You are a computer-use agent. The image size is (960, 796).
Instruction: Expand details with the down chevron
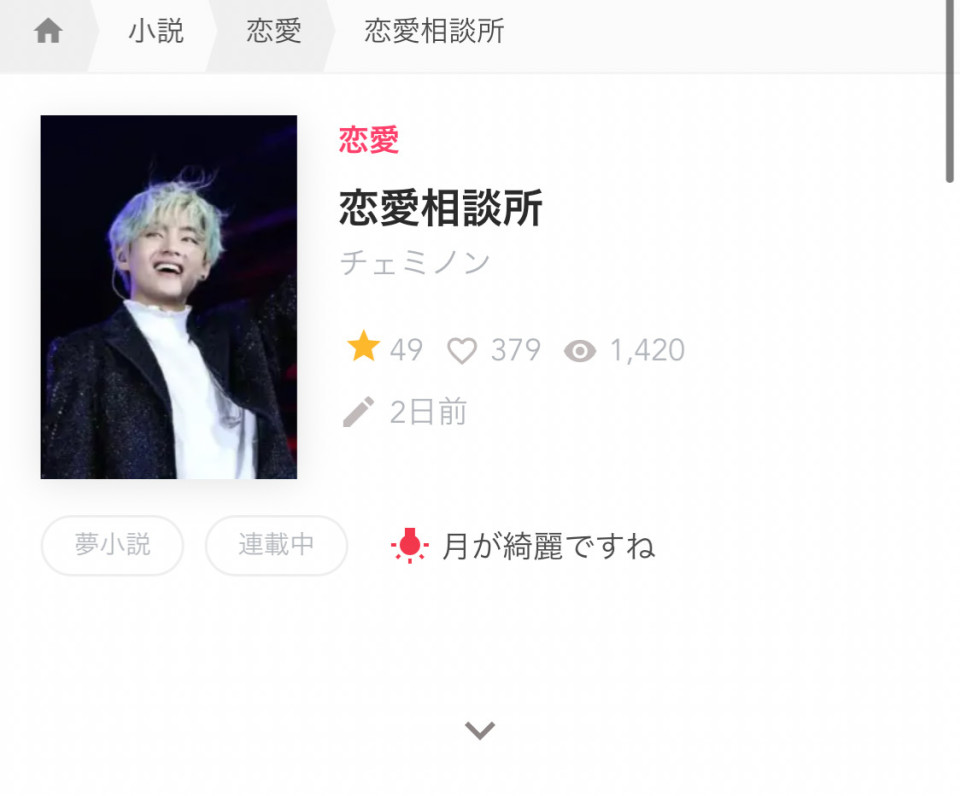pos(480,731)
